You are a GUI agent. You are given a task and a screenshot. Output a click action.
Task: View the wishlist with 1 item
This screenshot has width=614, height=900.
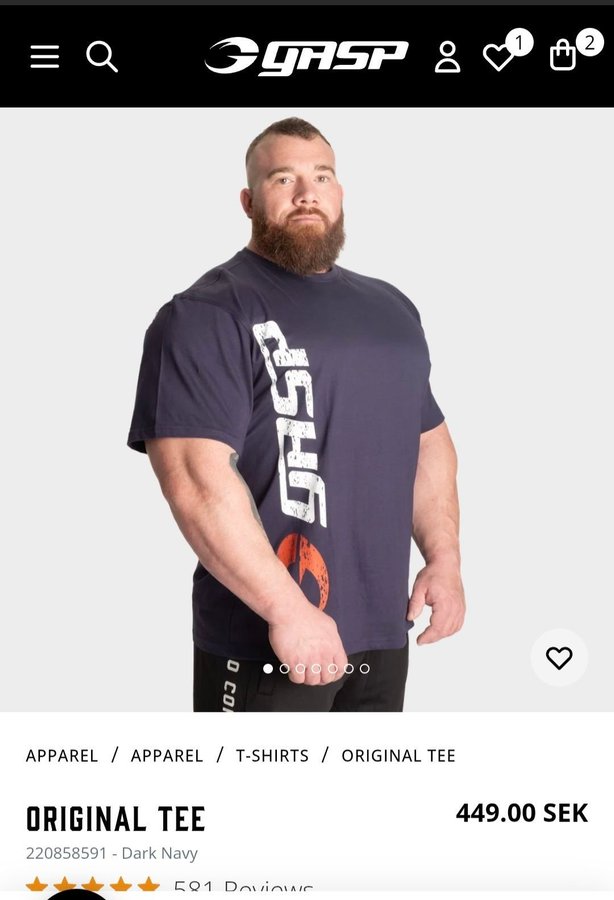click(x=498, y=57)
